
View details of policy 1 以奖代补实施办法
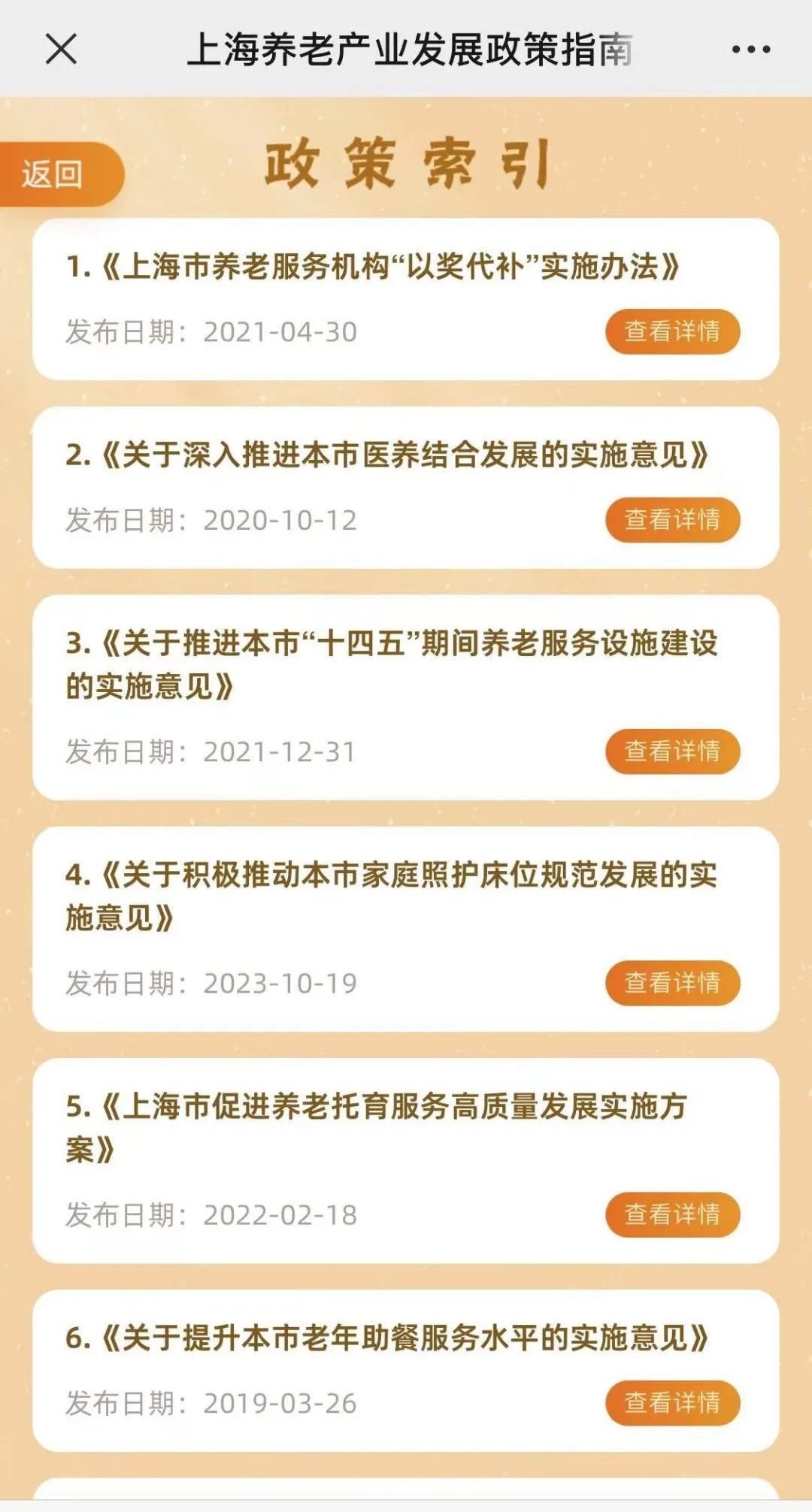pyautogui.click(x=673, y=331)
